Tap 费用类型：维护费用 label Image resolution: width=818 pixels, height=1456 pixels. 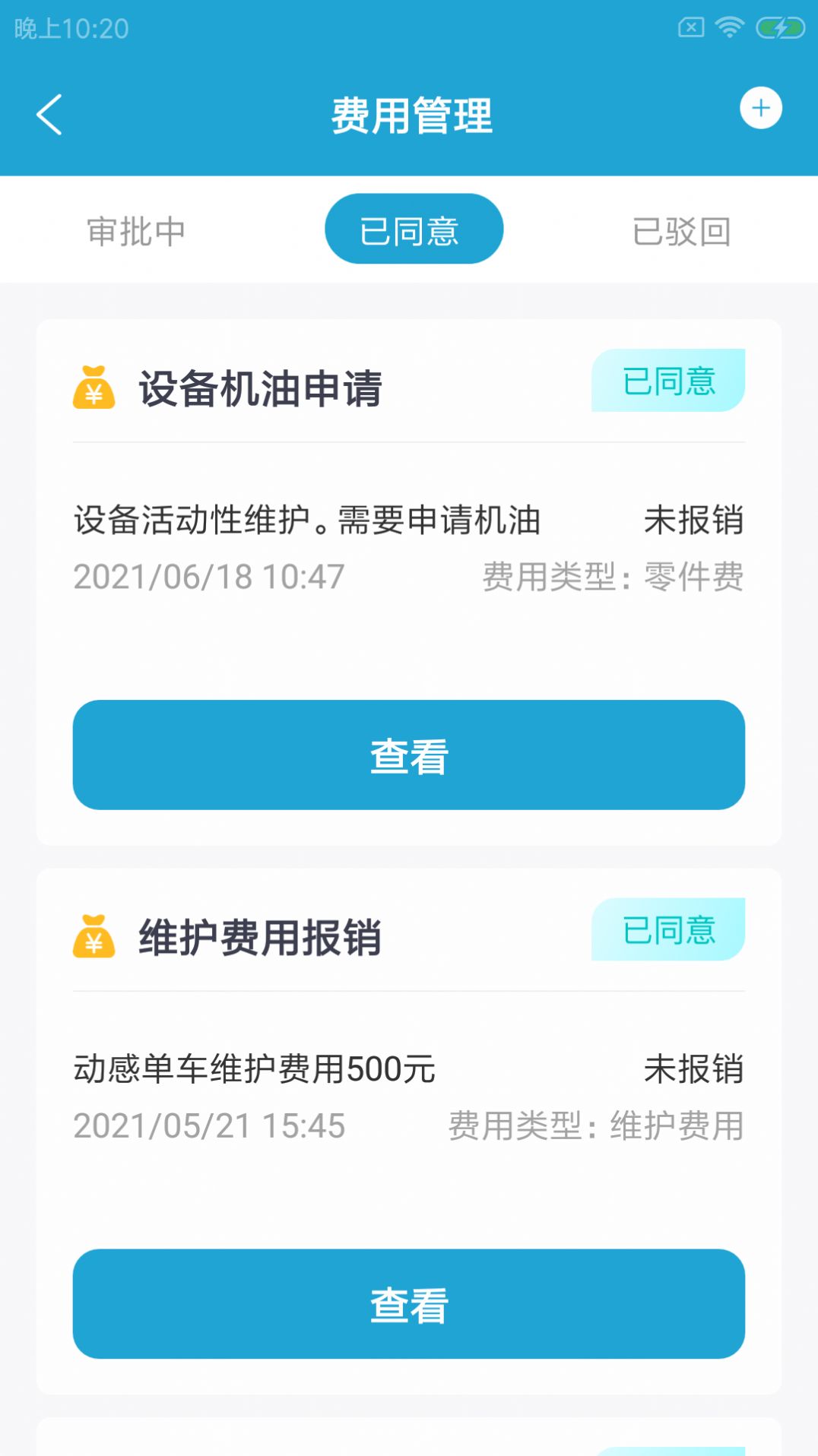click(597, 1126)
